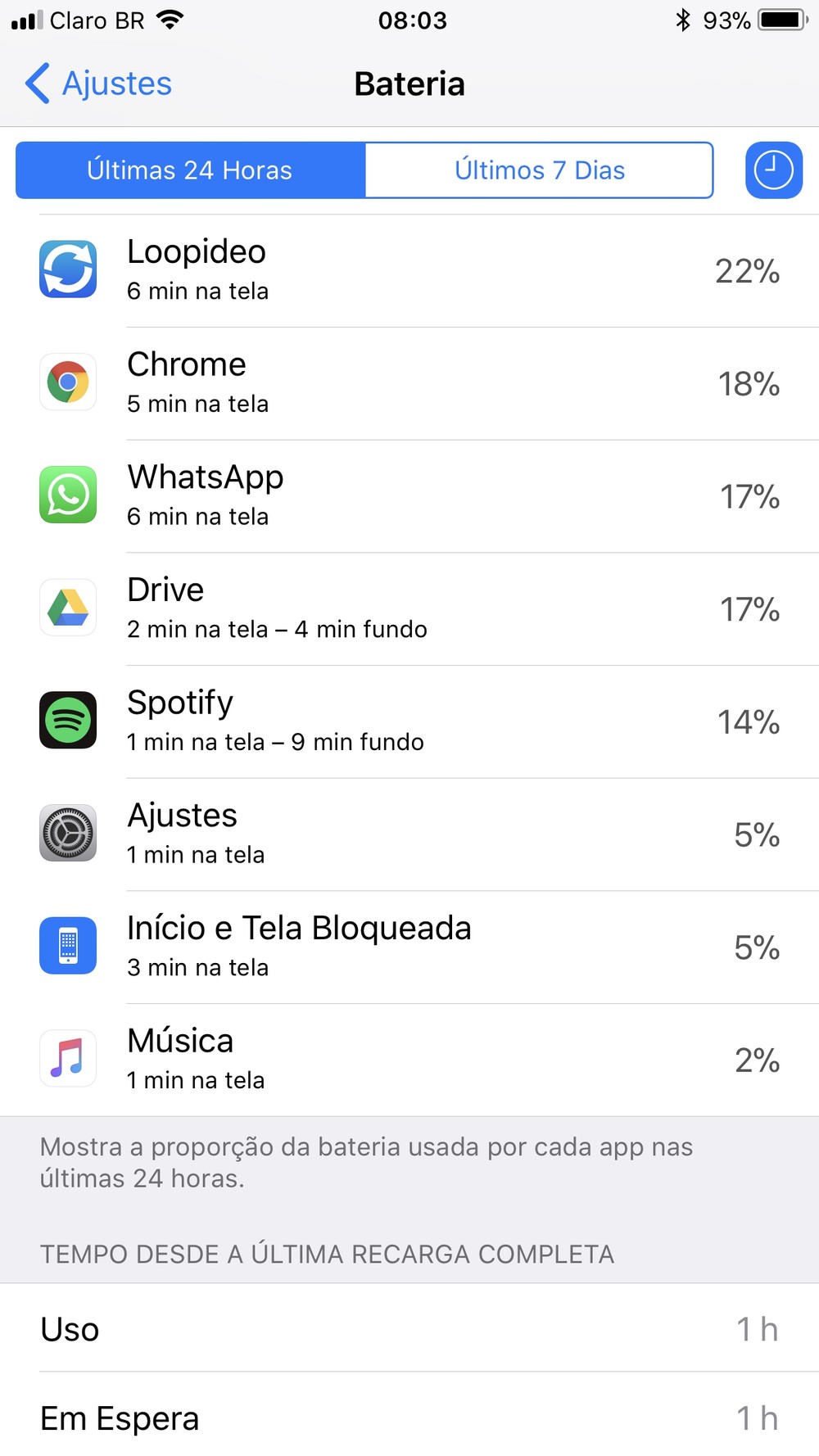Tap the Música battery usage row
The image size is (819, 1456).
coord(409,1060)
